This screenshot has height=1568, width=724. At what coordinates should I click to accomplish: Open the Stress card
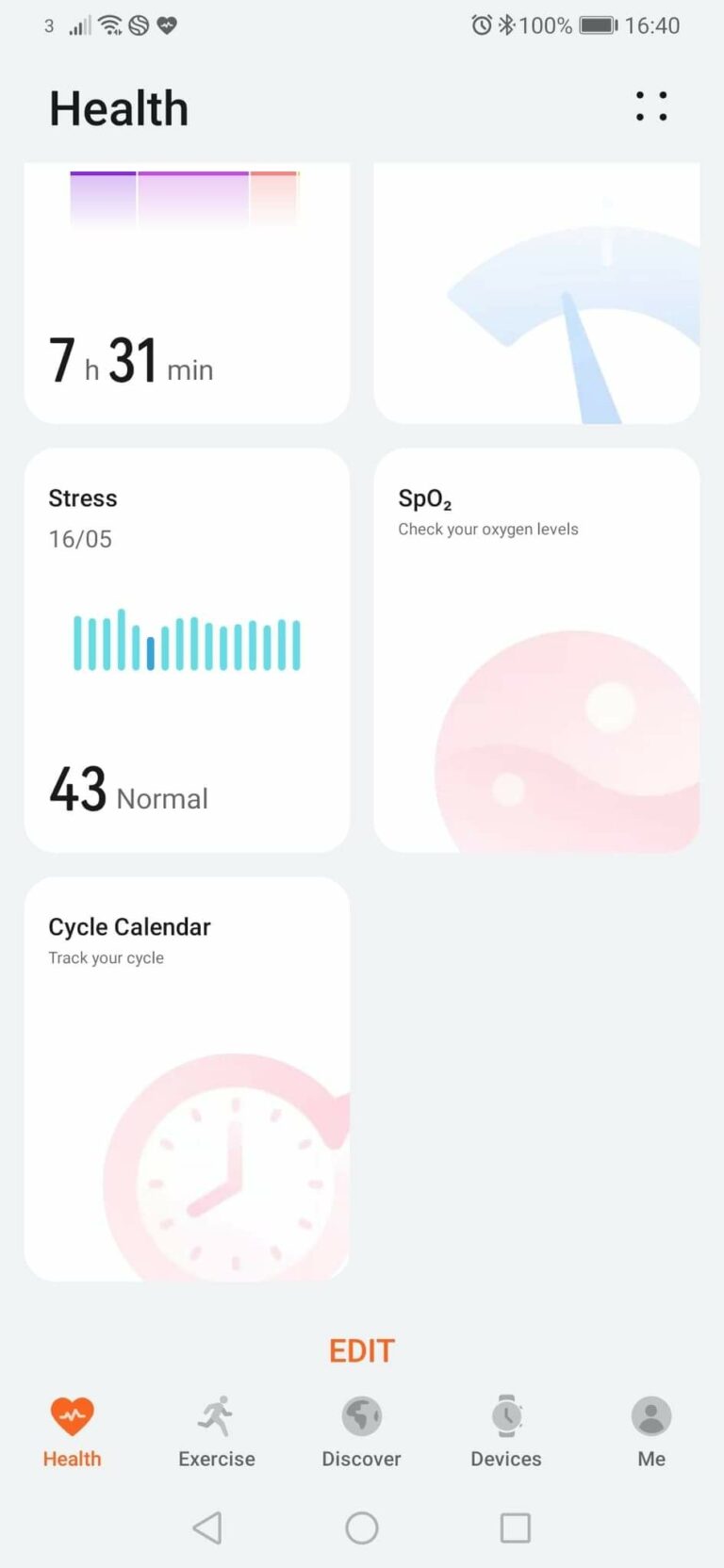pyautogui.click(x=187, y=650)
